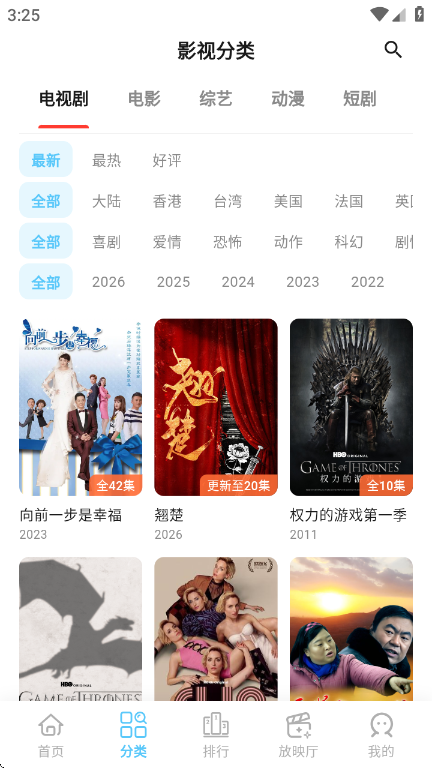
Task: Open the 短剧 tab
Action: (360, 99)
